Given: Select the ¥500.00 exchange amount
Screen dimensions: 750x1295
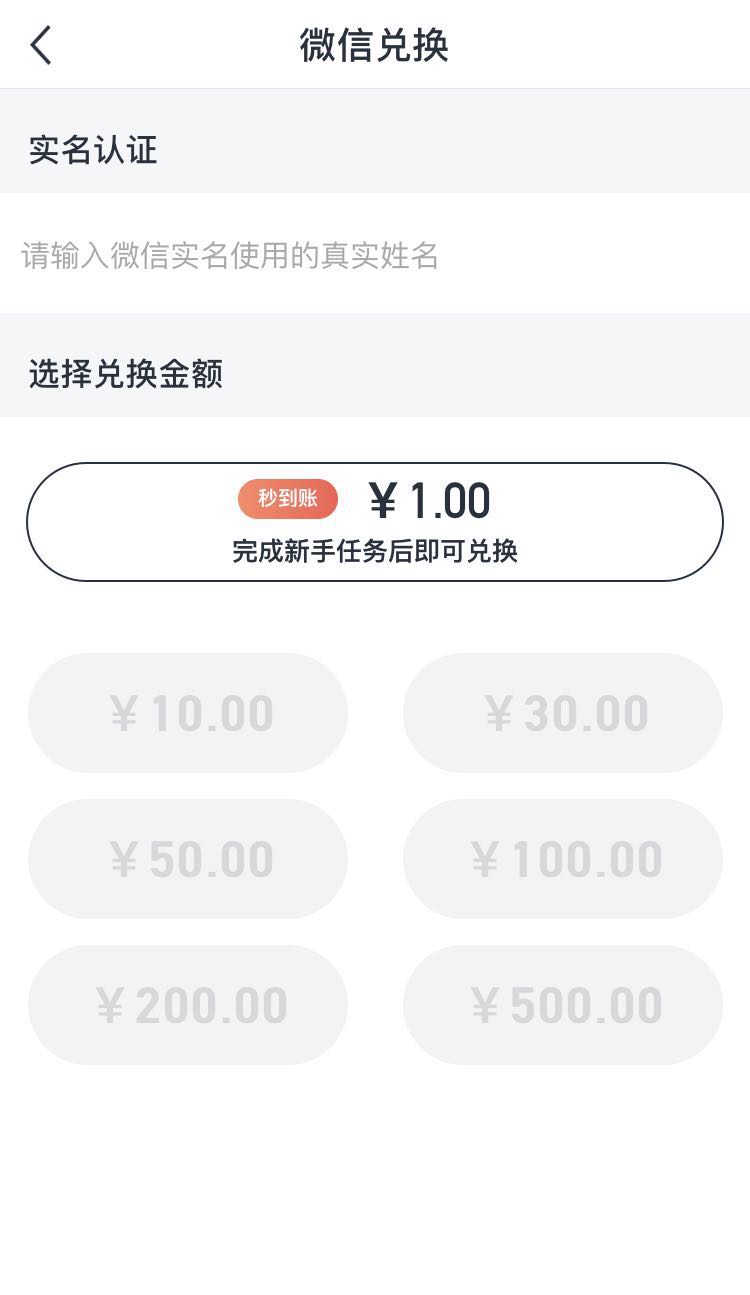Looking at the screenshot, I should [563, 1005].
